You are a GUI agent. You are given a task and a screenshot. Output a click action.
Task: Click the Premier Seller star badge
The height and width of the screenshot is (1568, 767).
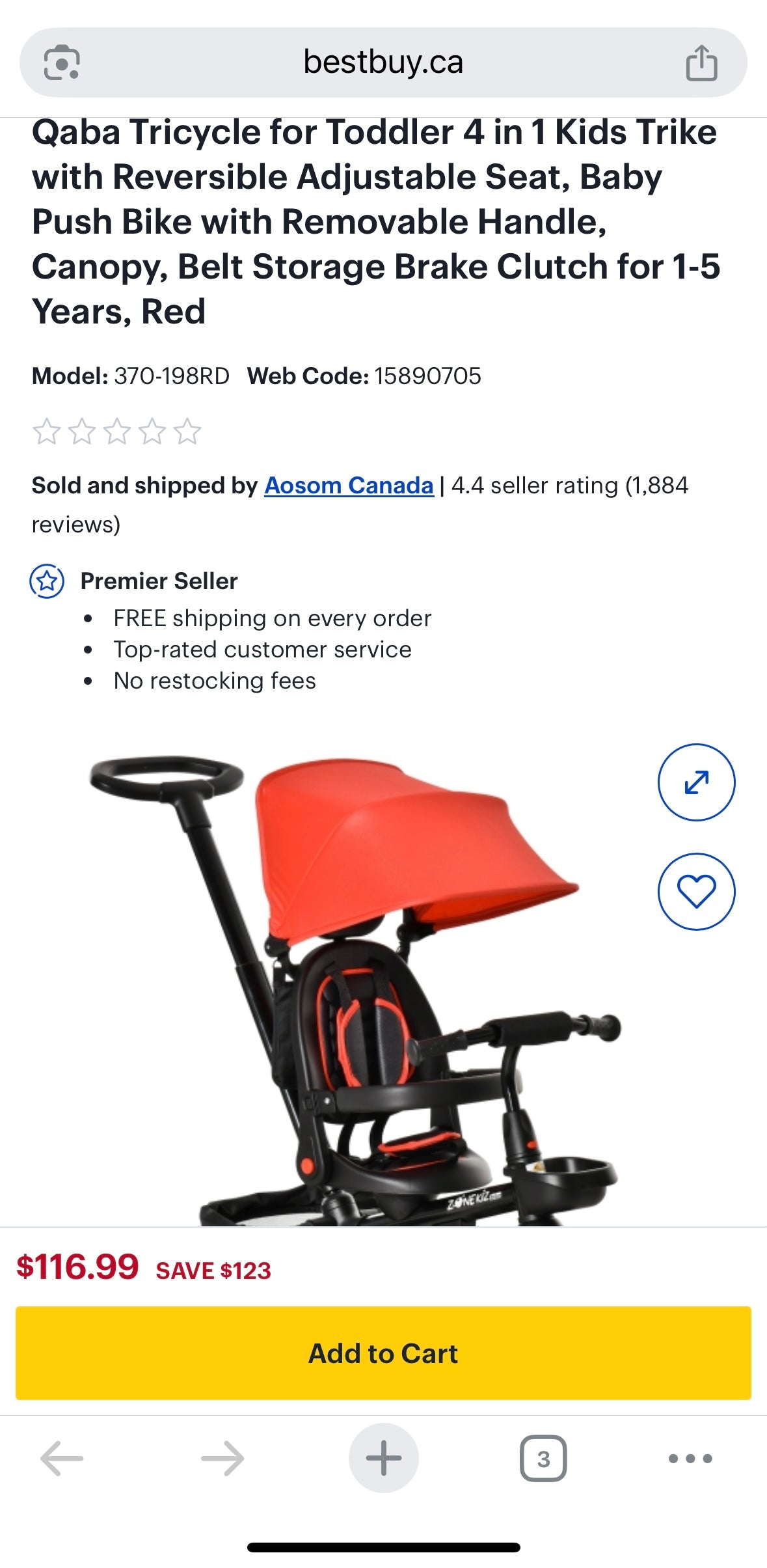click(48, 579)
